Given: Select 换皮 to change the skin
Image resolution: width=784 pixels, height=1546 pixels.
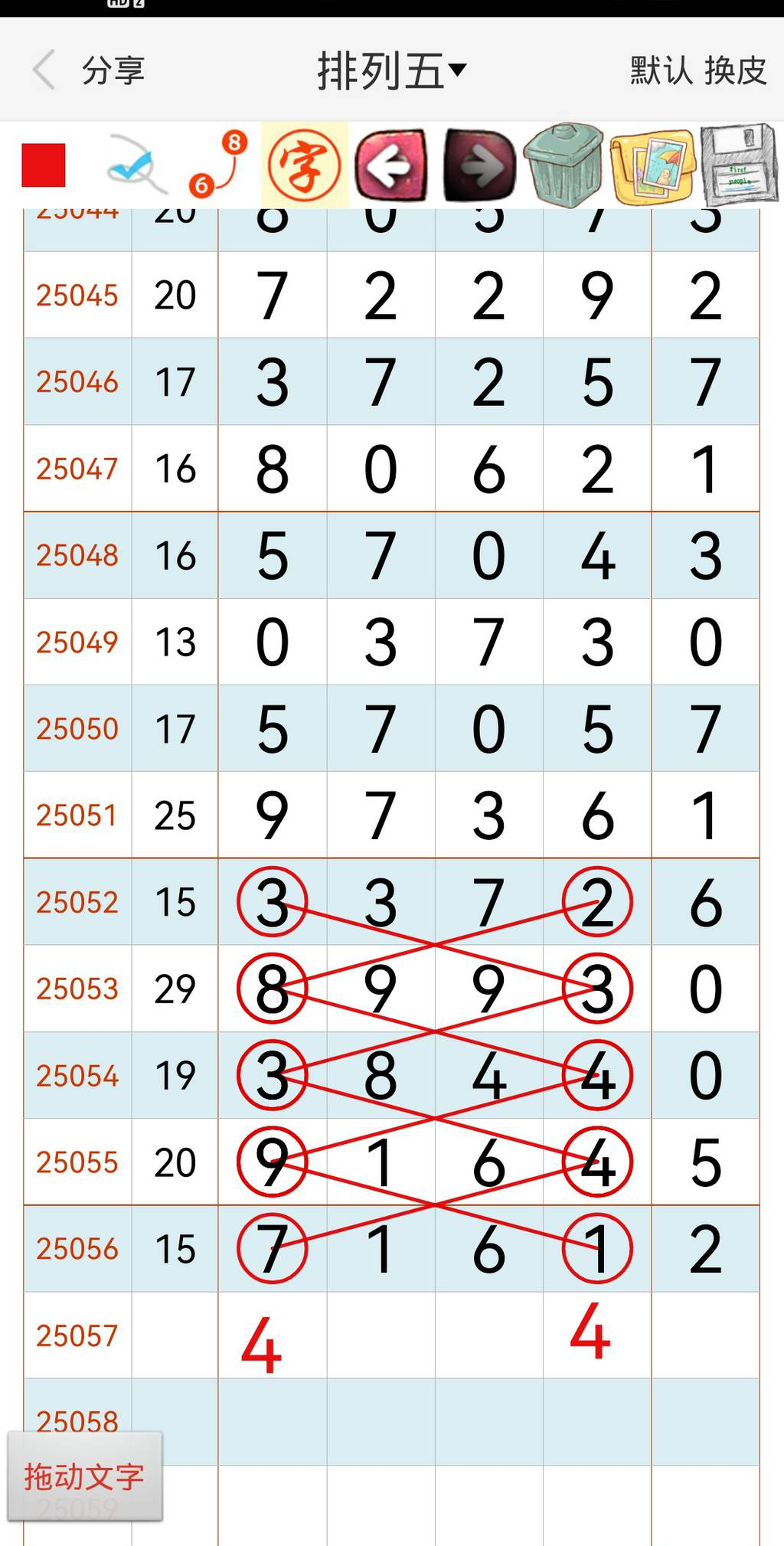Looking at the screenshot, I should 736,70.
